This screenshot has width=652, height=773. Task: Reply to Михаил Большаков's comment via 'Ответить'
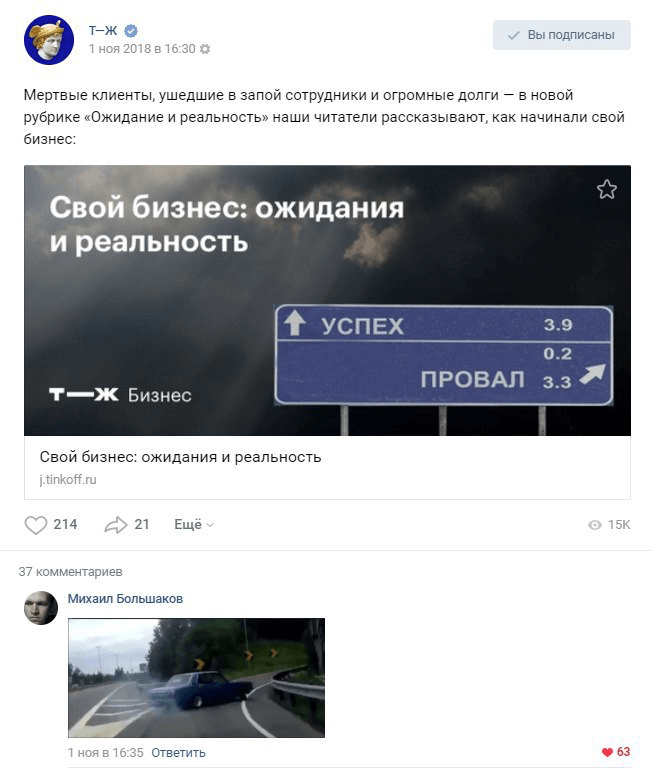point(180,753)
